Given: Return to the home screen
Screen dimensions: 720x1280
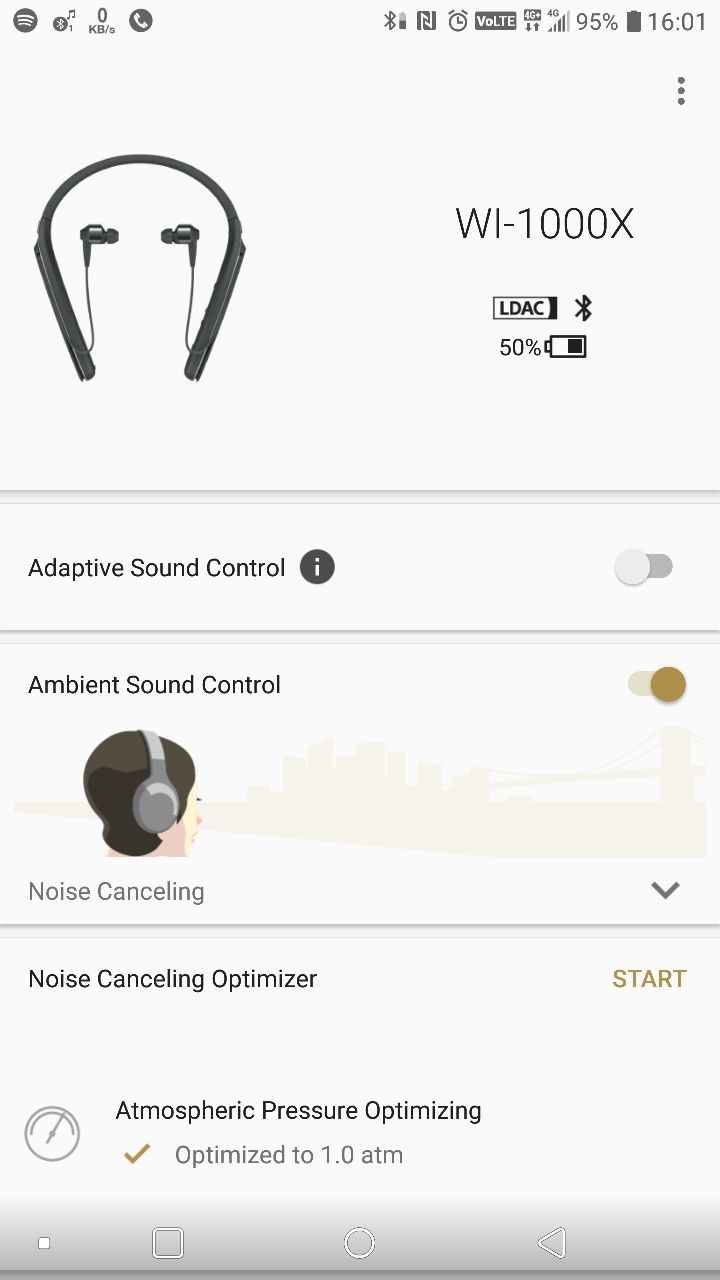Looking at the screenshot, I should click(359, 1243).
